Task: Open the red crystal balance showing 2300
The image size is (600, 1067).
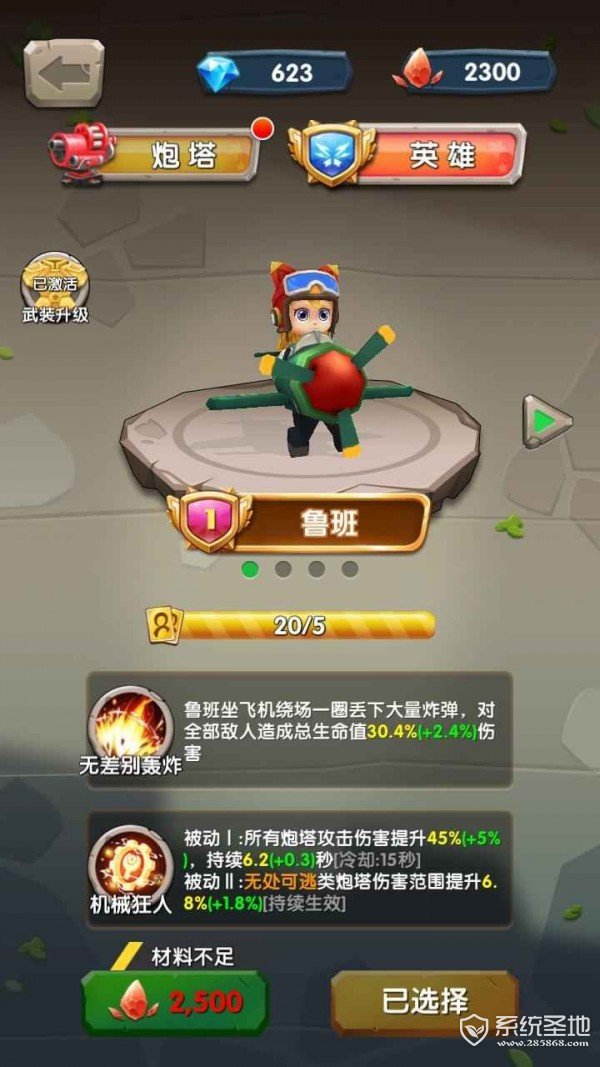Action: point(474,72)
